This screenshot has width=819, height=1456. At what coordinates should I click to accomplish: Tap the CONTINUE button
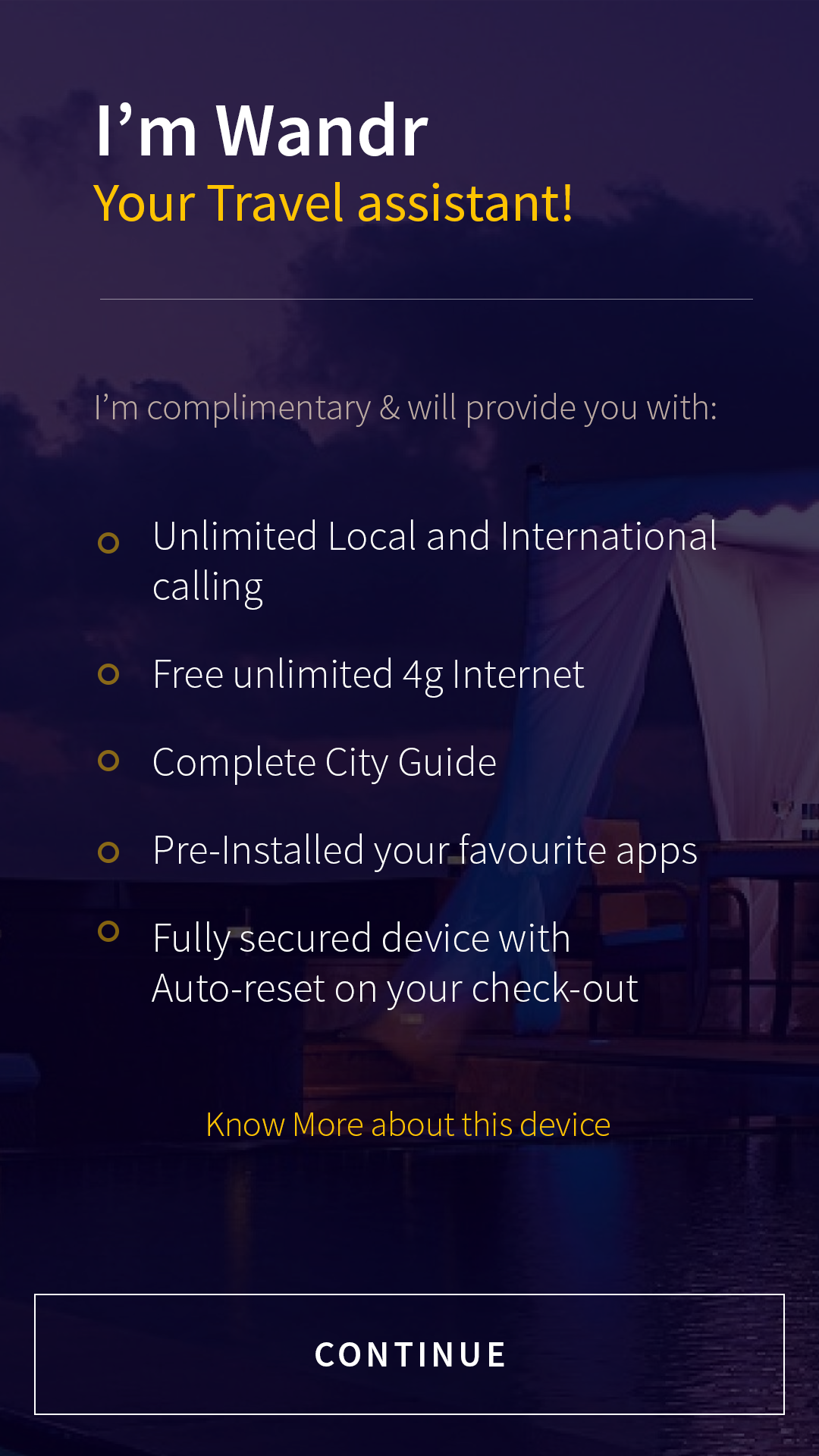(409, 1354)
